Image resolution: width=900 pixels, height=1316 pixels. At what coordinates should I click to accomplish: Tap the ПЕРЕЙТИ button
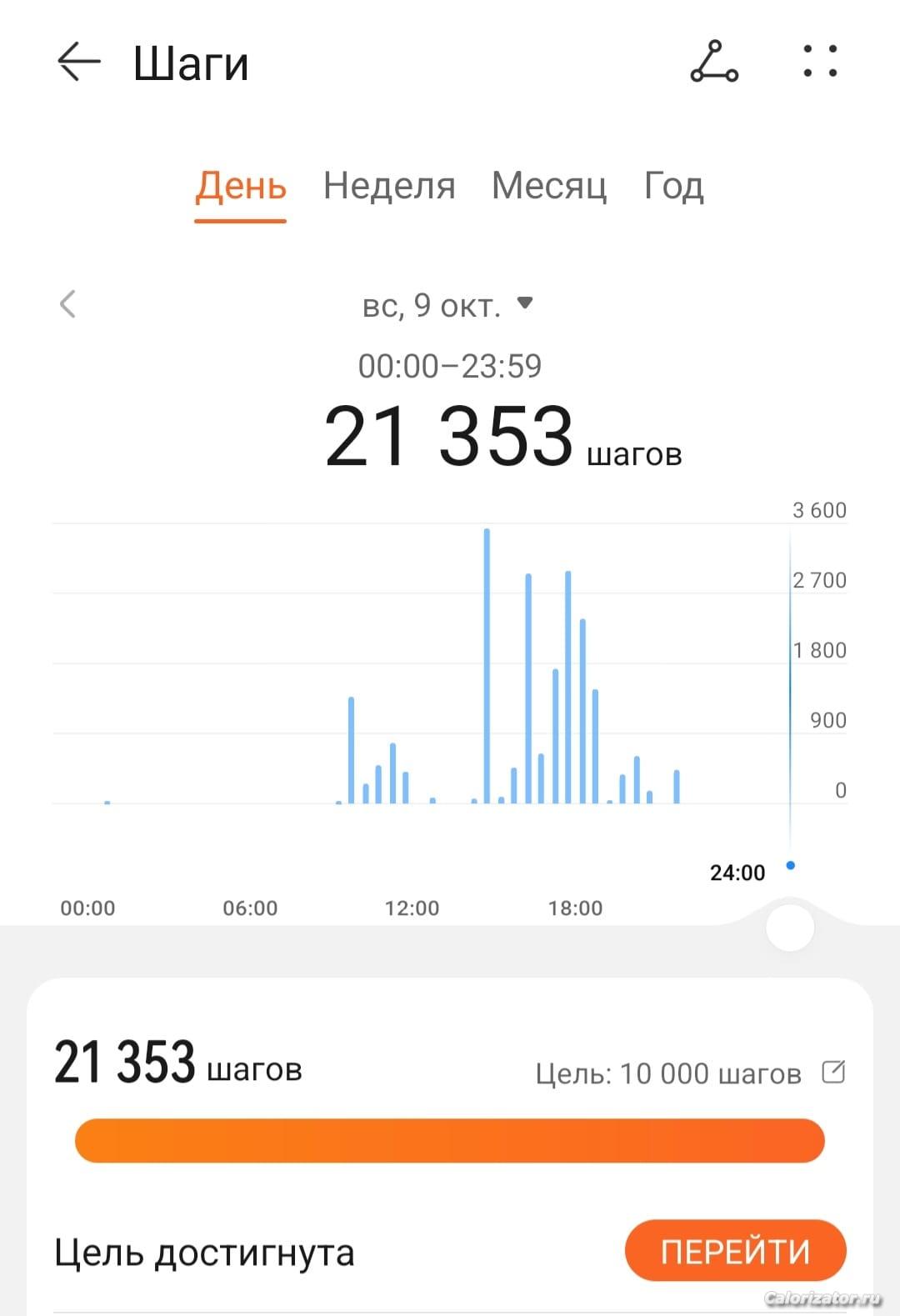[x=735, y=1251]
